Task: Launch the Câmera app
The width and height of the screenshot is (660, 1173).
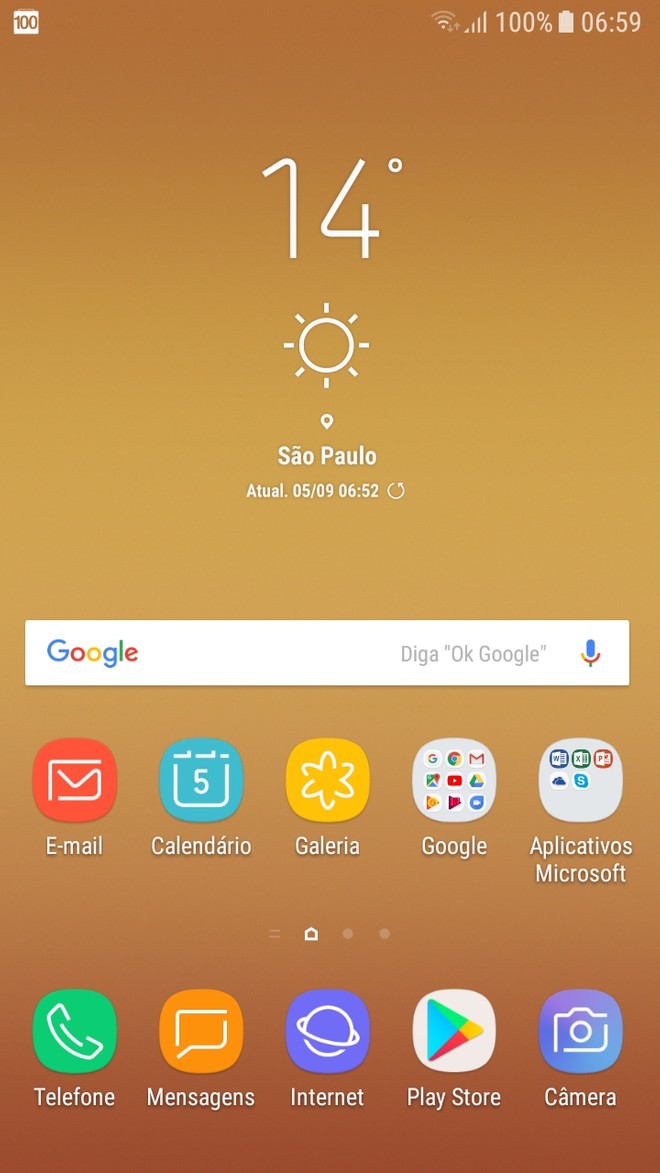Action: [580, 1032]
